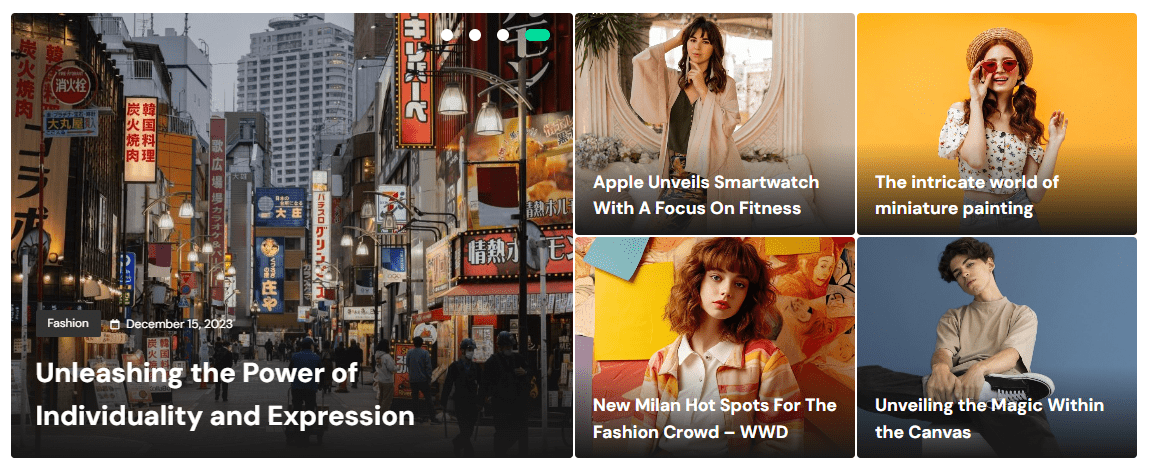Open the Fashion category tag

click(x=68, y=323)
